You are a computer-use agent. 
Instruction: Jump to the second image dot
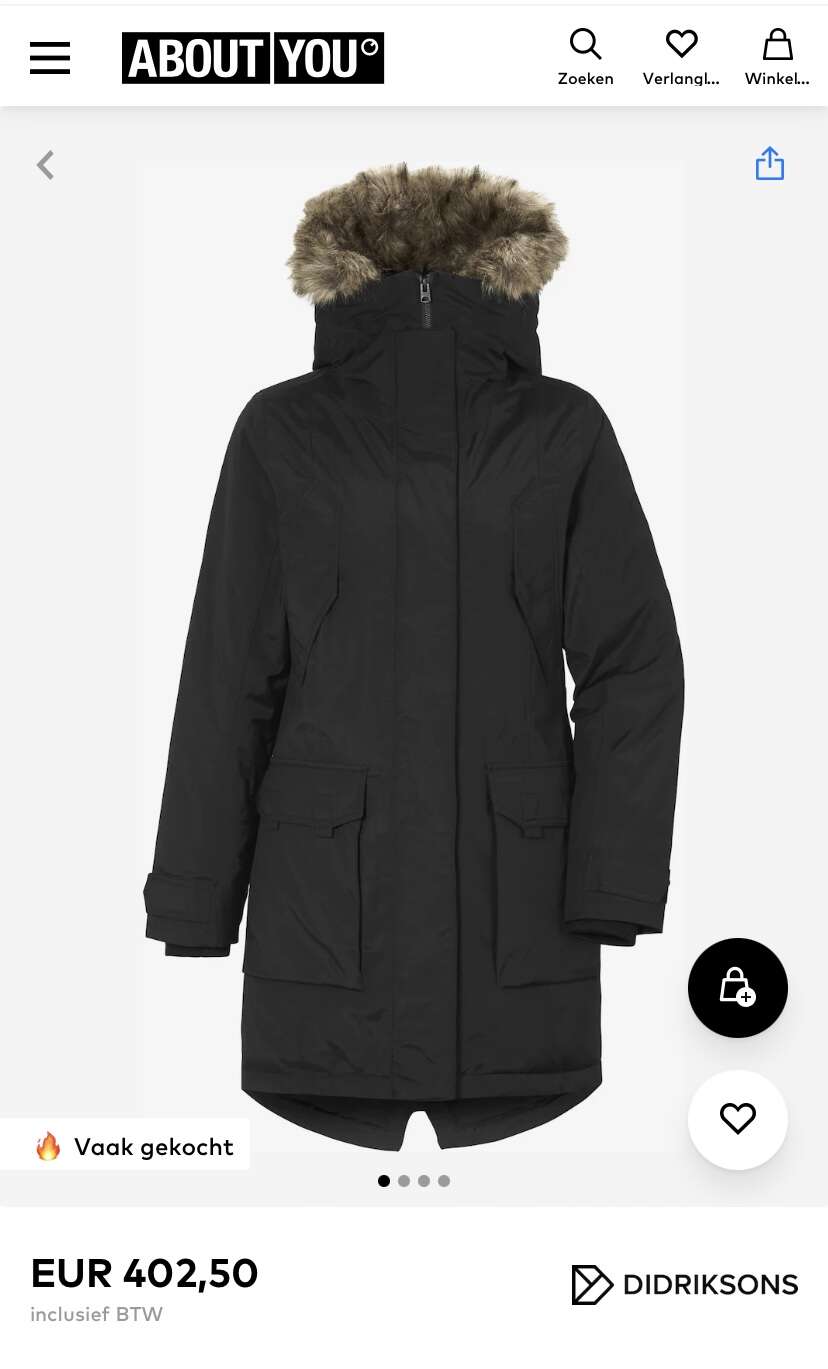pyautogui.click(x=404, y=1181)
